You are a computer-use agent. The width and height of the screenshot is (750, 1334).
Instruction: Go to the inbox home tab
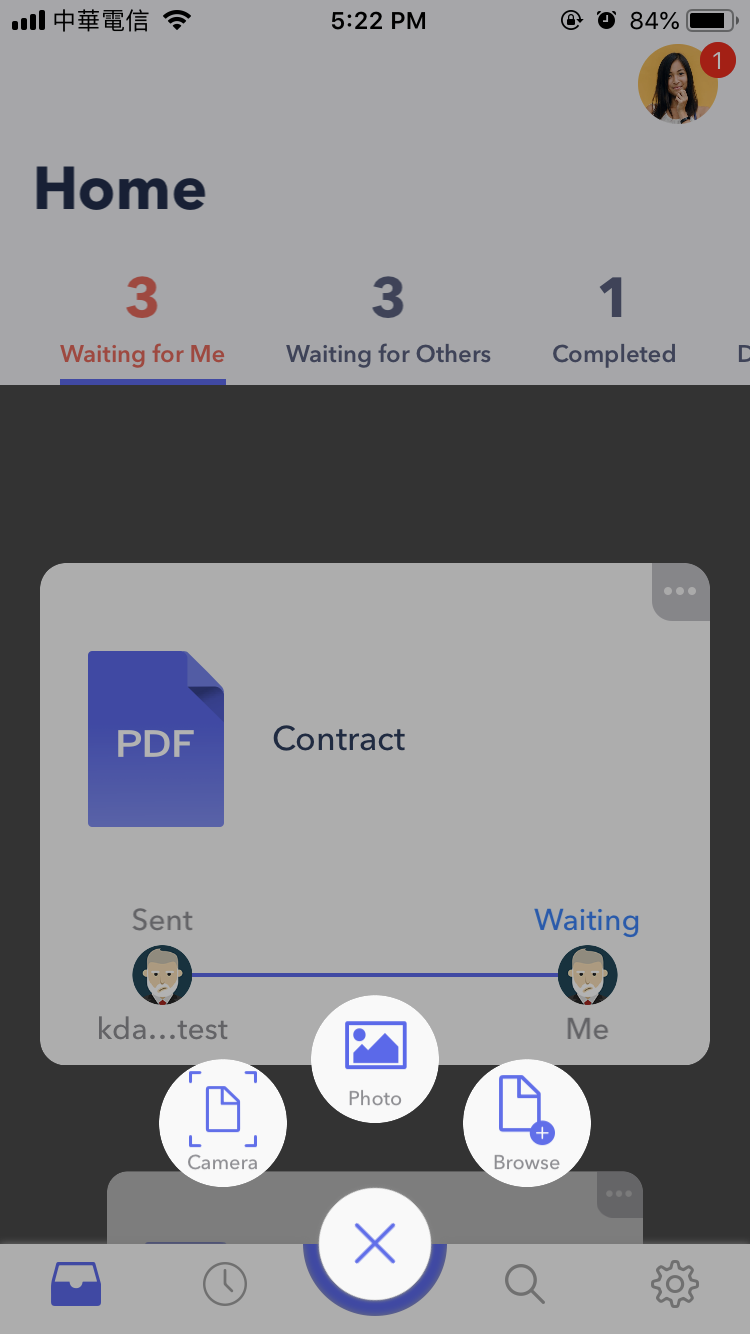(76, 1283)
